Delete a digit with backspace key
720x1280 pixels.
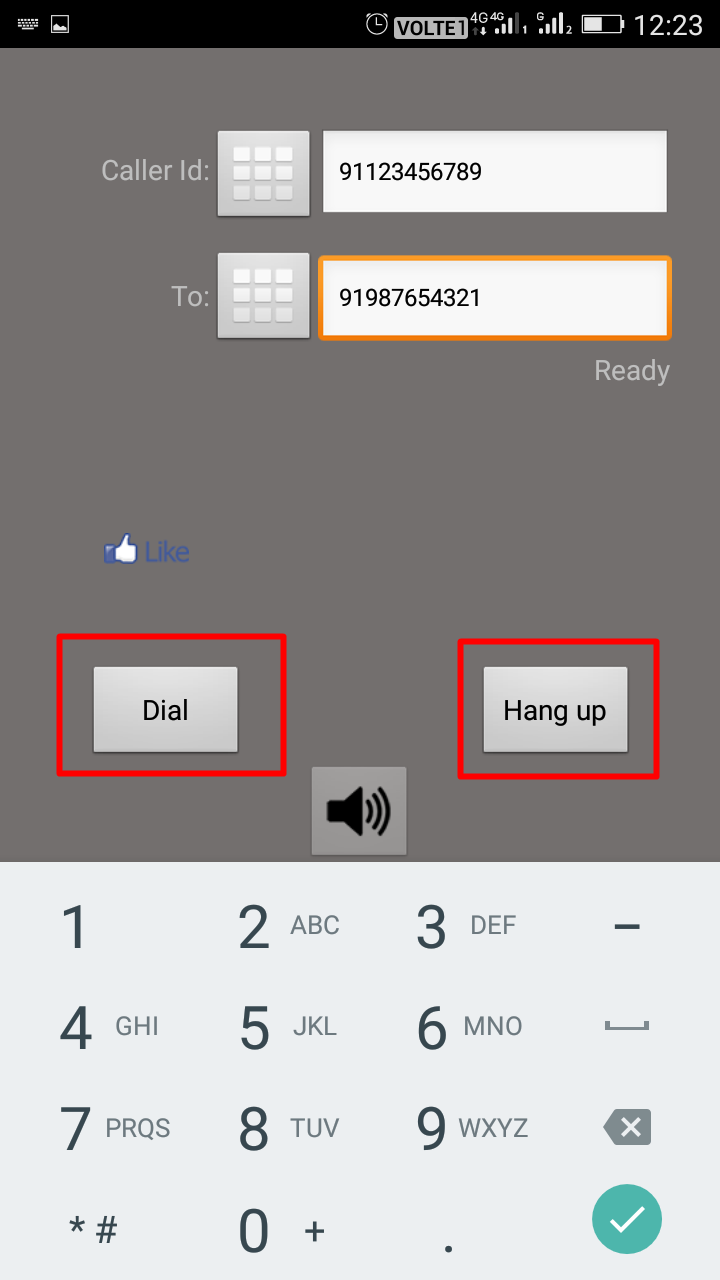[627, 1128]
